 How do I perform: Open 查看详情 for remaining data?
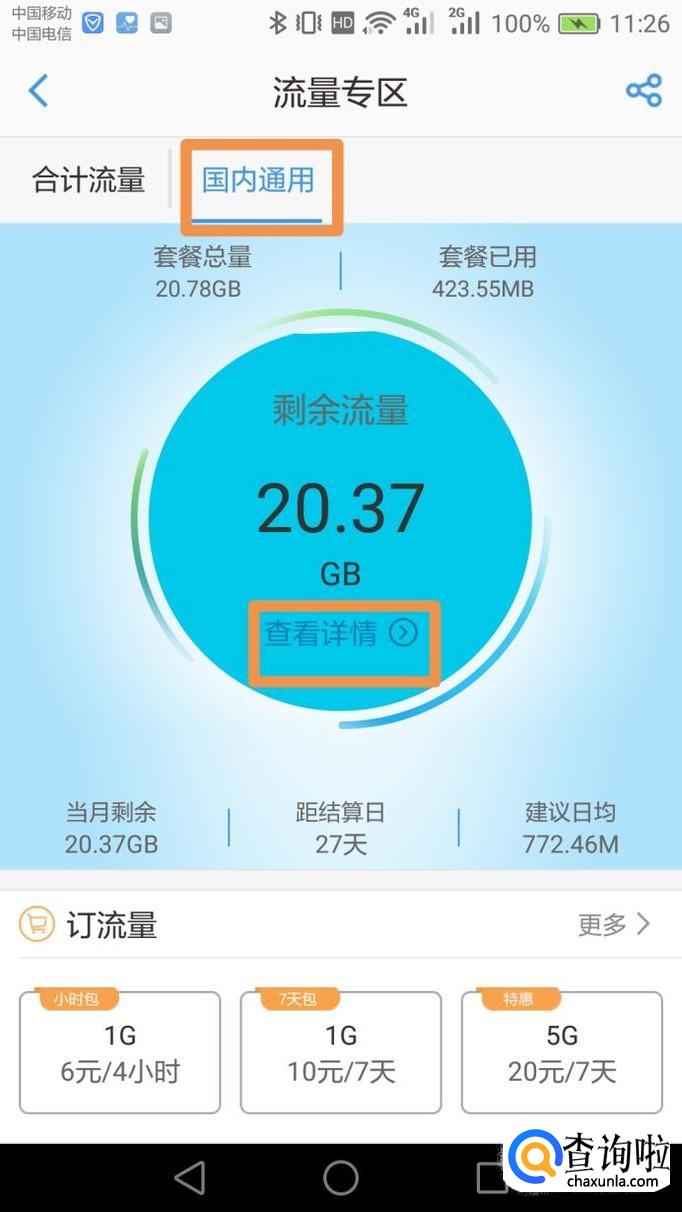[340, 633]
